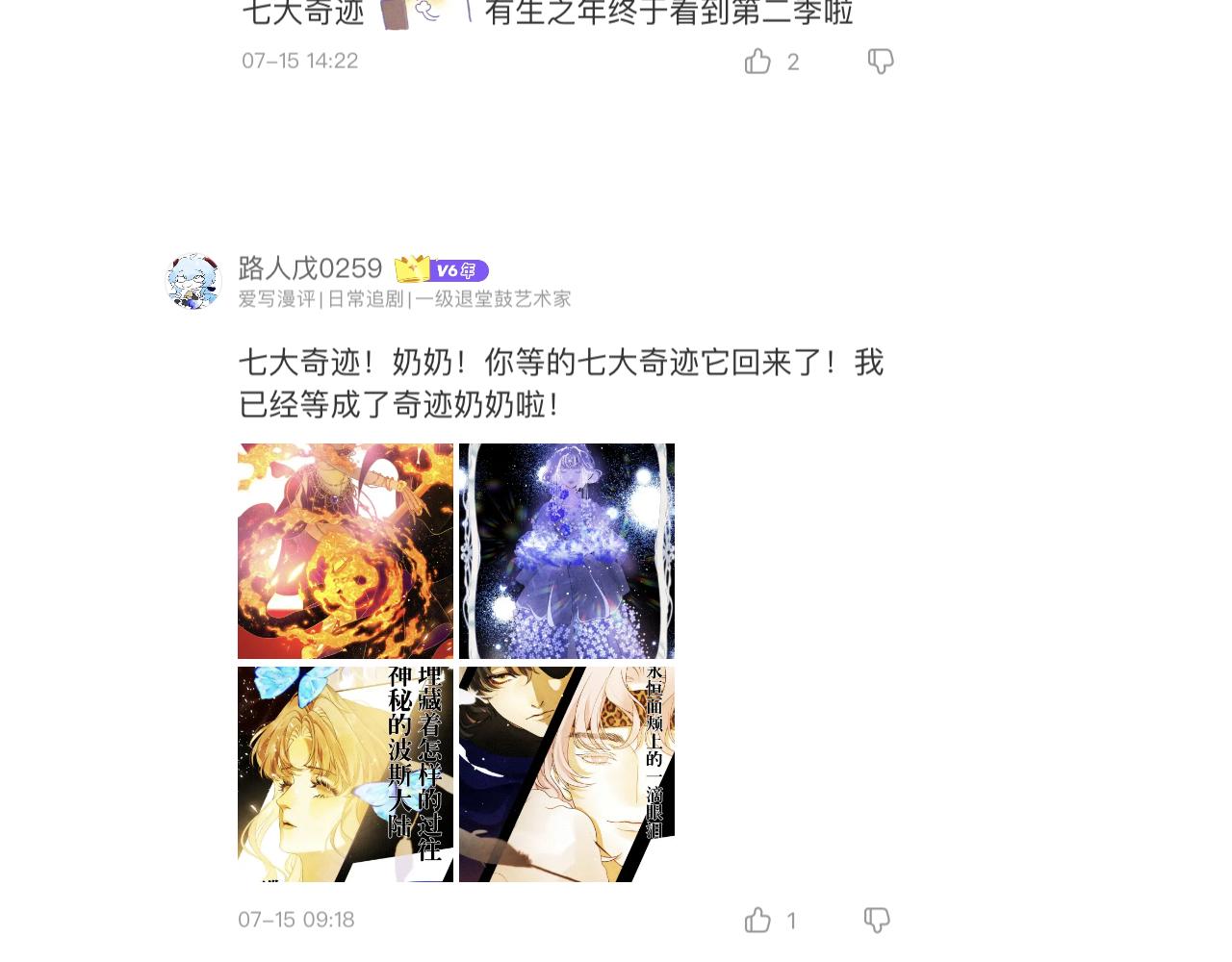
Task: Open the fiery dragon image
Action: 346,551
